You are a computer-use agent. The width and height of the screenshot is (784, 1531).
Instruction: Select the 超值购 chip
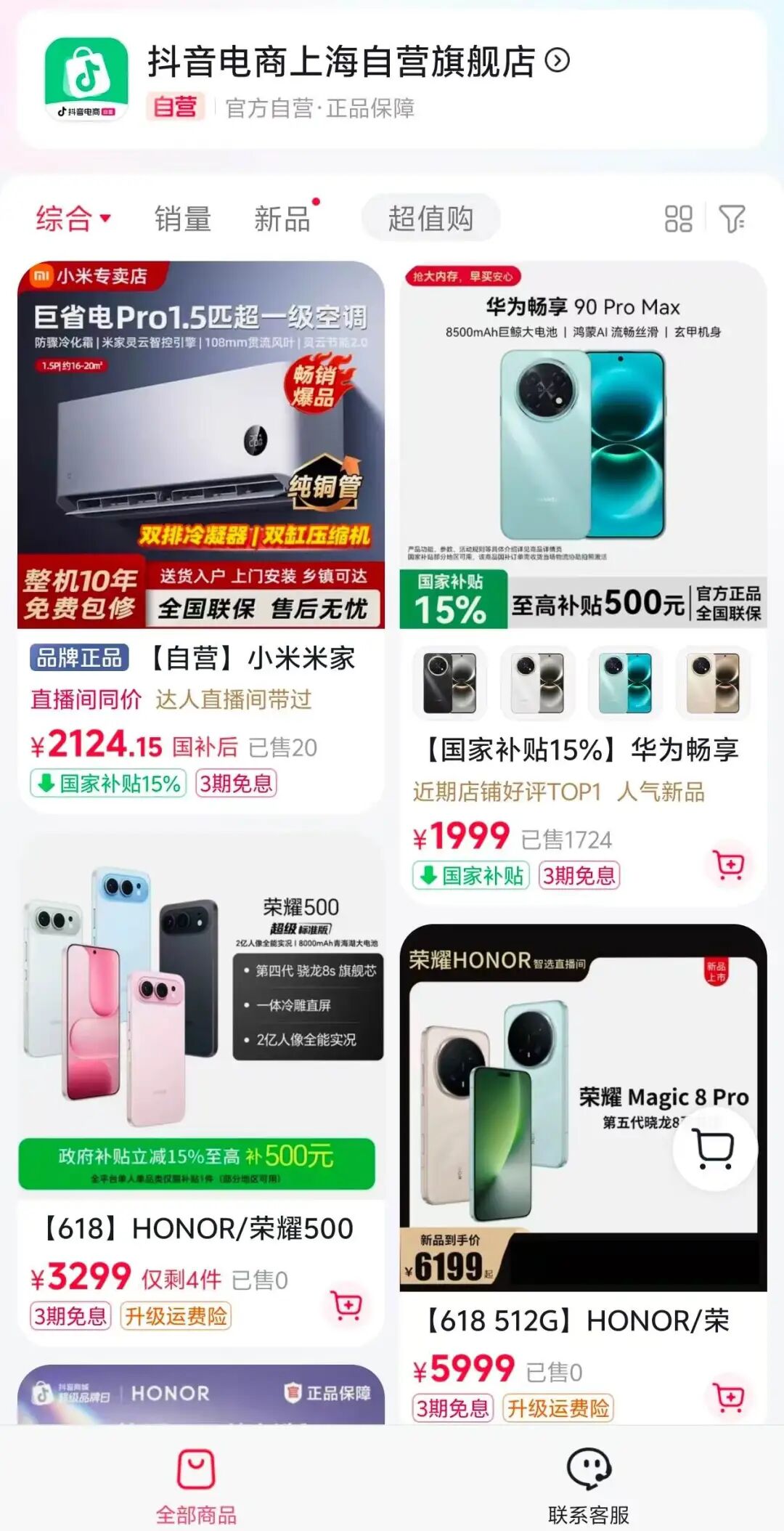[x=430, y=218]
